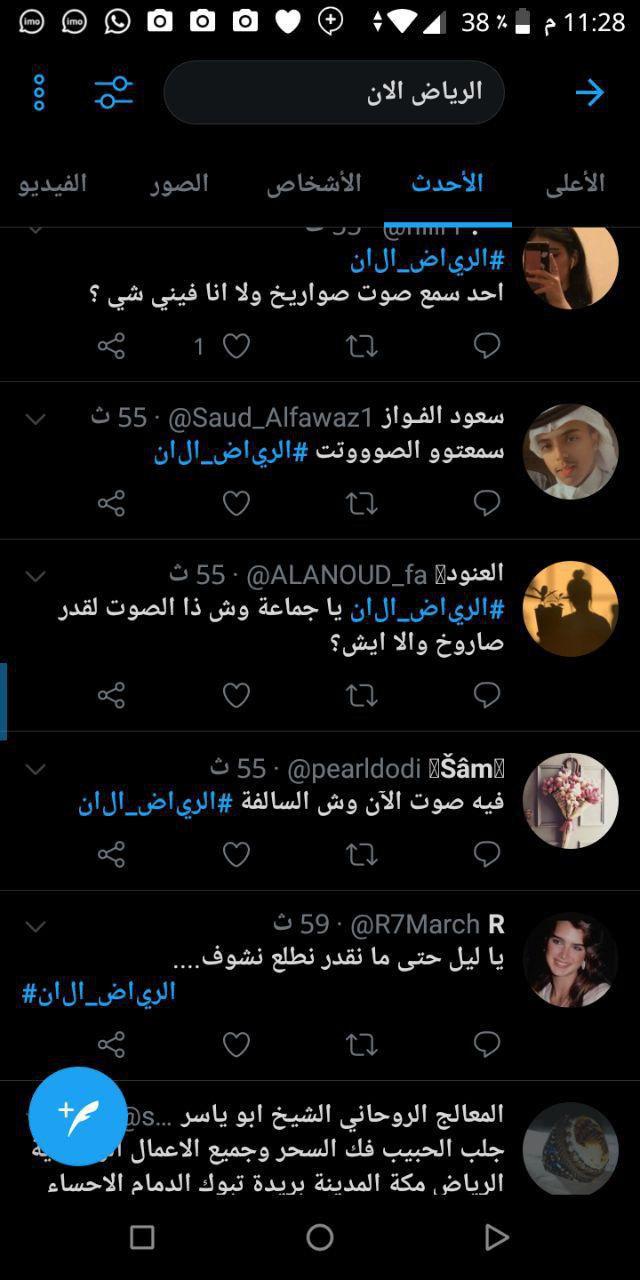The width and height of the screenshot is (640, 1280).
Task: Reply to the tweet from @R7March
Action: (486, 1044)
